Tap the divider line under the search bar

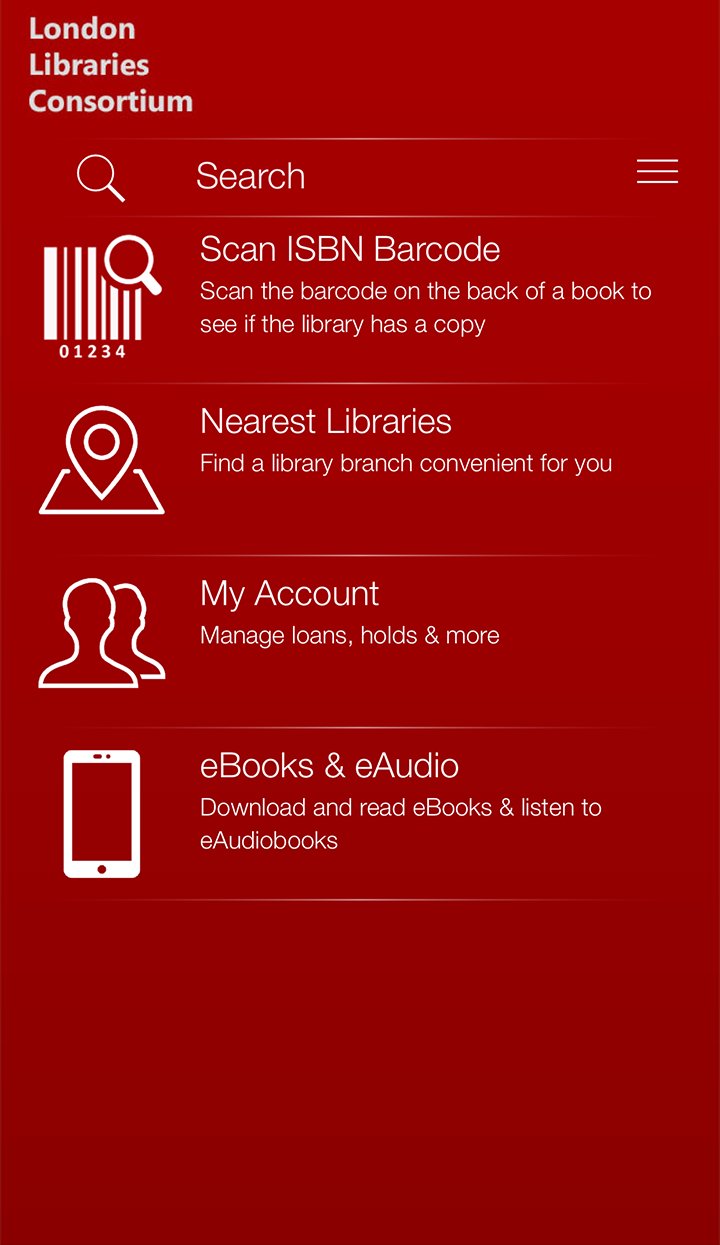coord(360,212)
